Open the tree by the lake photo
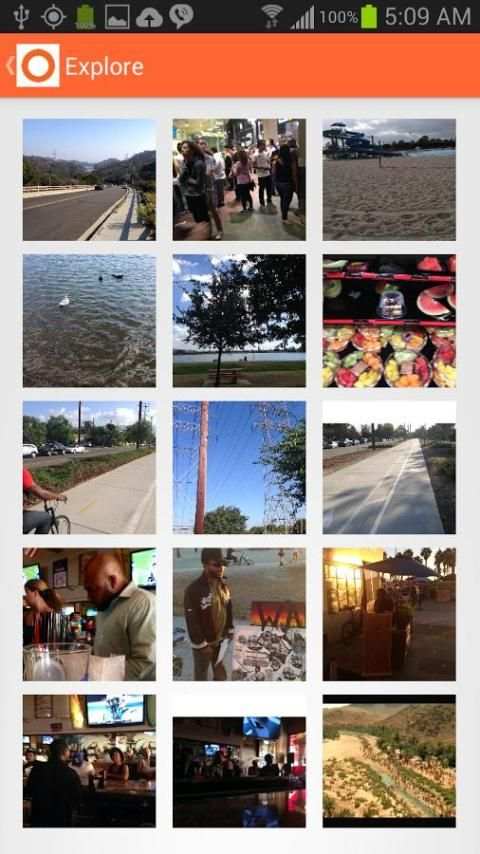Screen dimensions: 480x854 coord(239,321)
